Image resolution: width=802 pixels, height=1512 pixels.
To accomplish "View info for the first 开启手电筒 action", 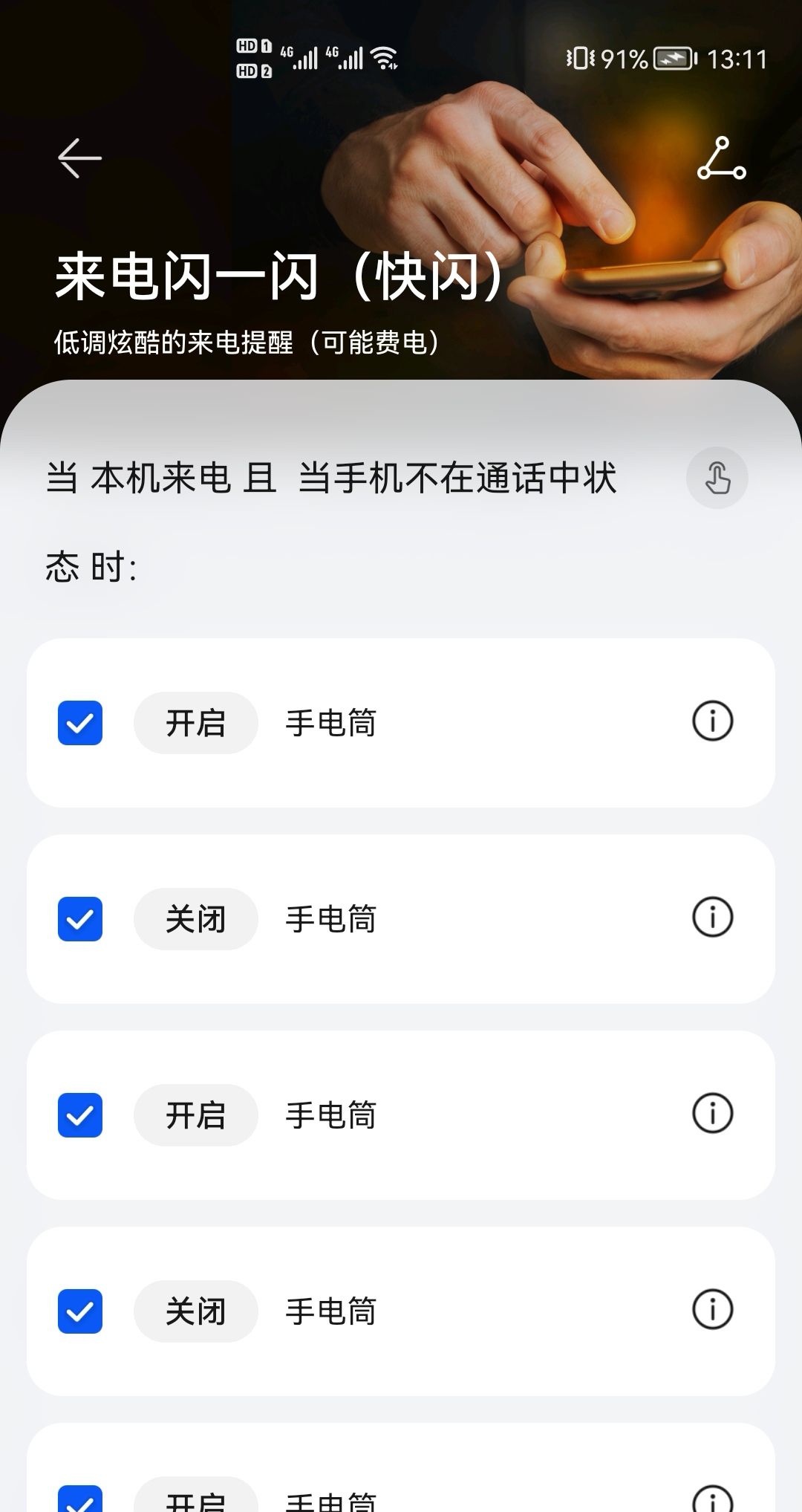I will (711, 721).
